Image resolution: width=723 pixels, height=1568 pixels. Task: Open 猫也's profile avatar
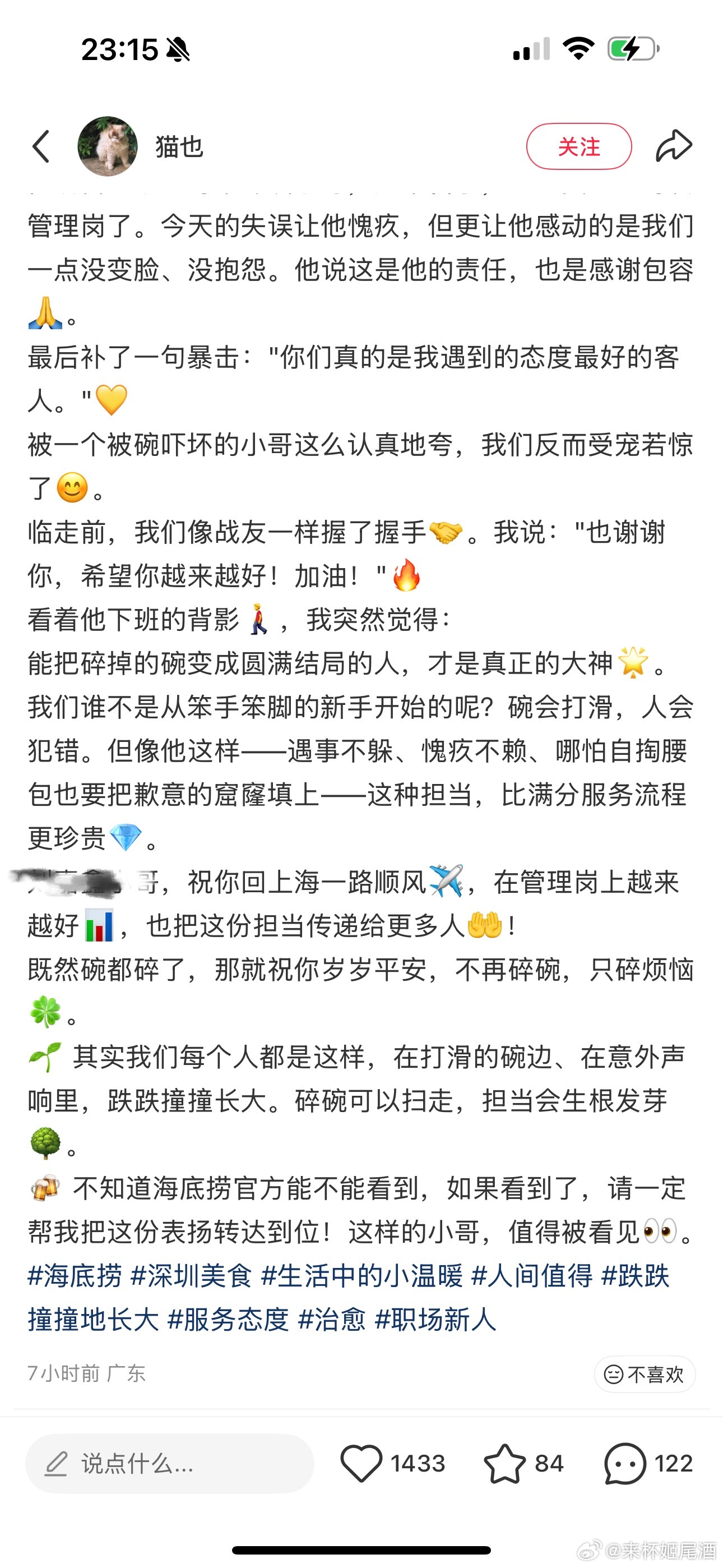tap(108, 147)
